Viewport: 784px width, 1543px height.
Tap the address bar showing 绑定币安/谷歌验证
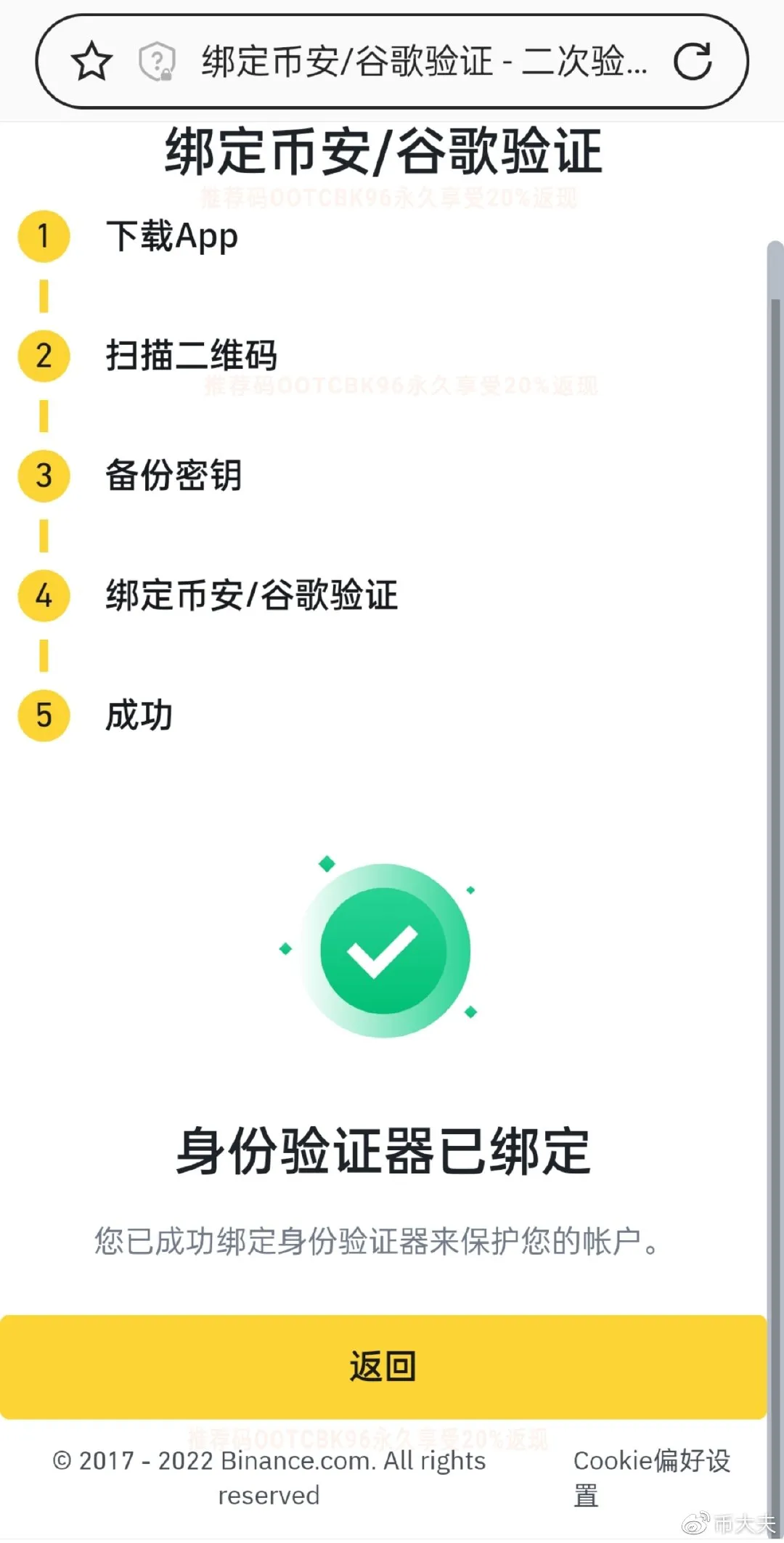(421, 62)
